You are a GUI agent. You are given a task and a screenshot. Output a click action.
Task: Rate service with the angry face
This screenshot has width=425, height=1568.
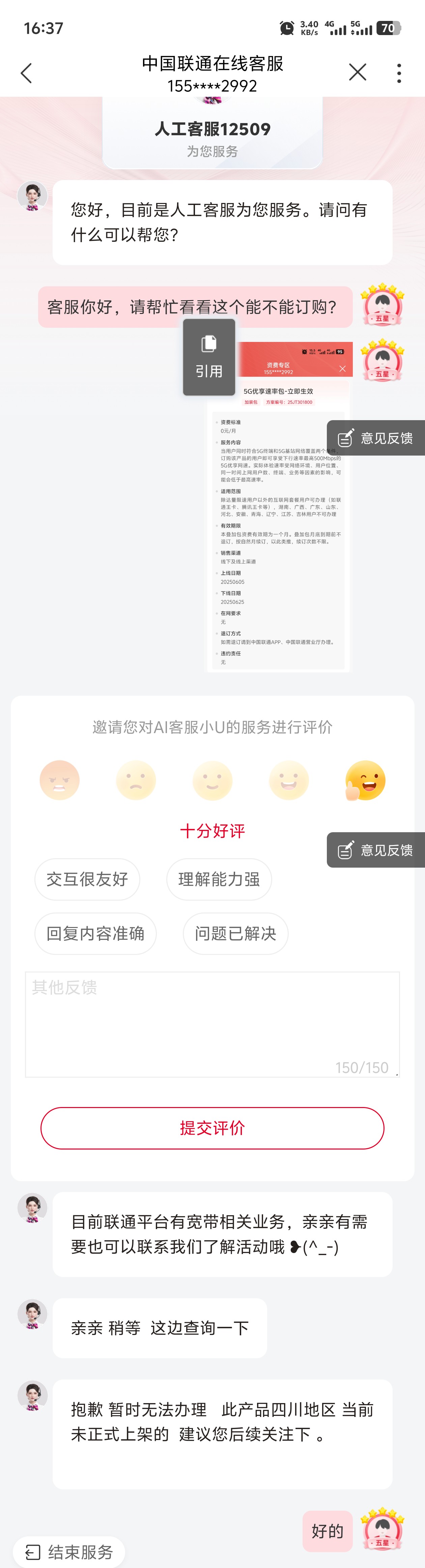coord(60,780)
